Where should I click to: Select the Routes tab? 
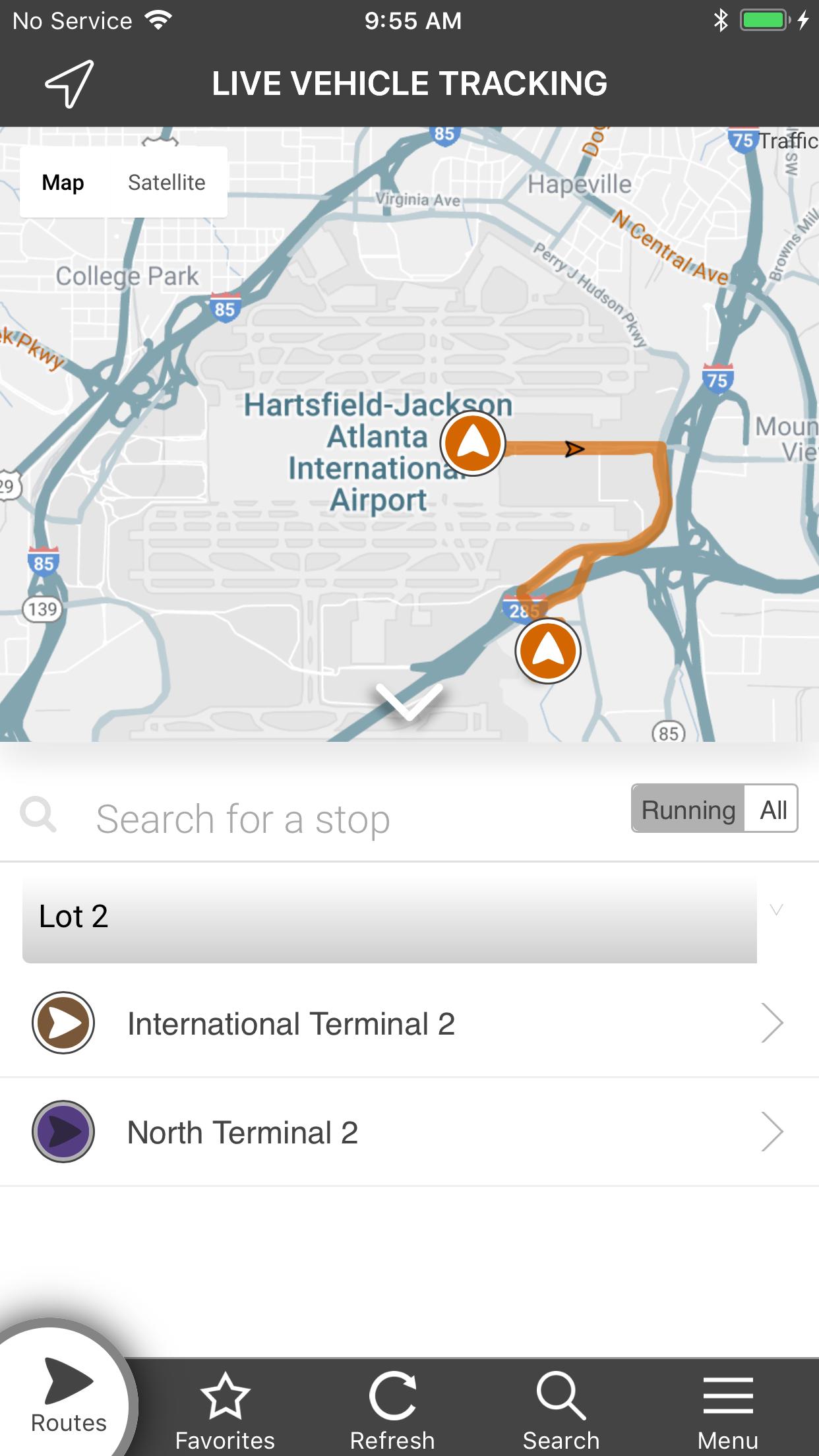pos(69,1393)
